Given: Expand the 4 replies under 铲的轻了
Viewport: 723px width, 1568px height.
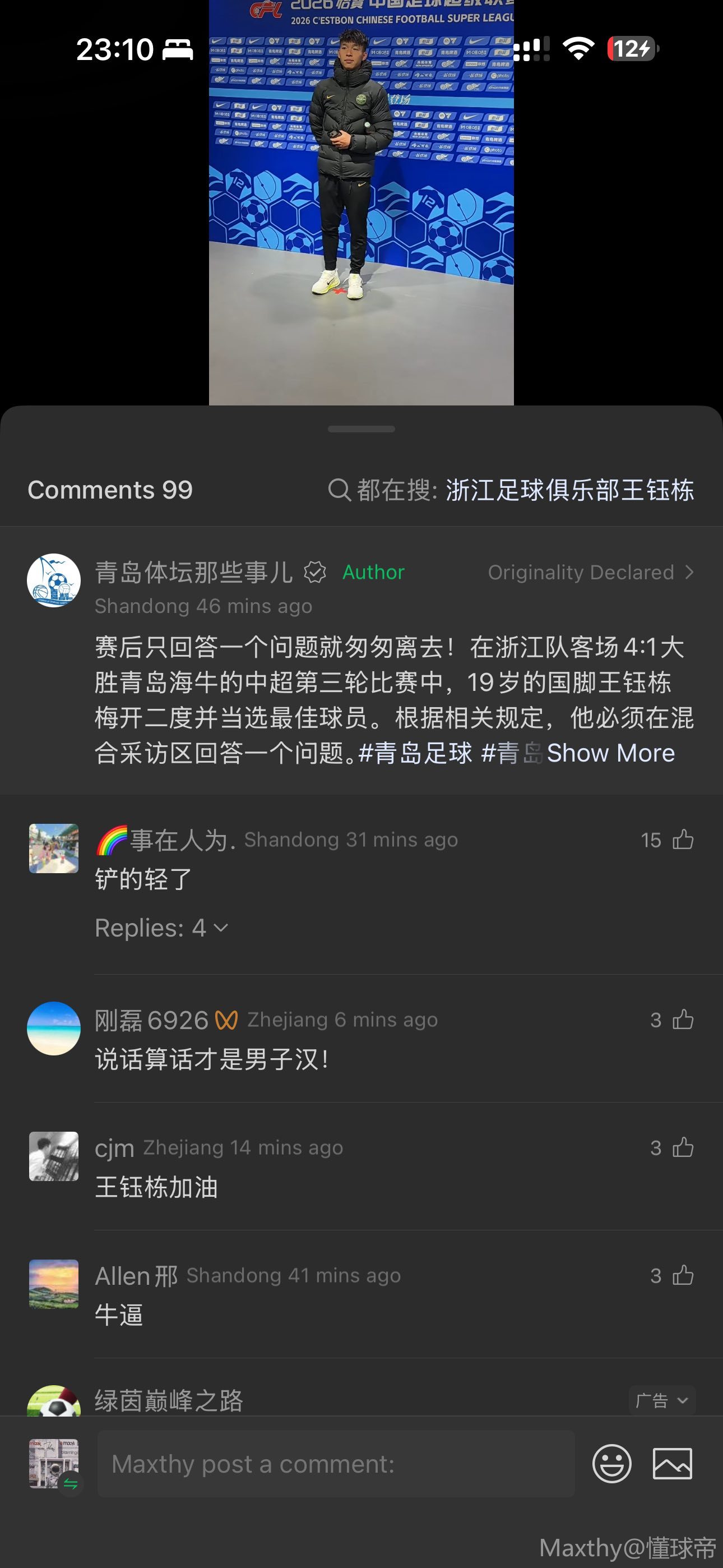Looking at the screenshot, I should (x=161, y=928).
